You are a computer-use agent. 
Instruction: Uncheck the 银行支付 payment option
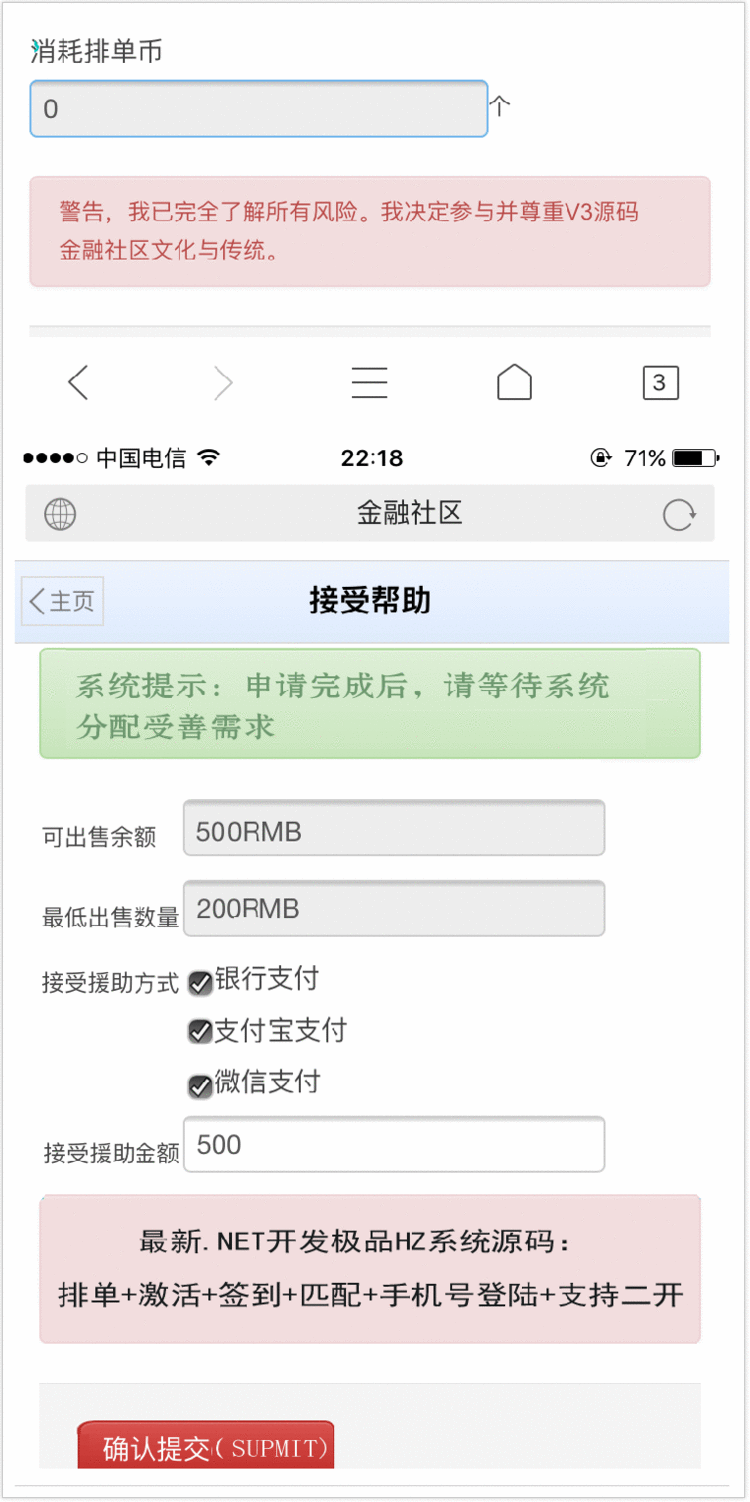click(199, 983)
